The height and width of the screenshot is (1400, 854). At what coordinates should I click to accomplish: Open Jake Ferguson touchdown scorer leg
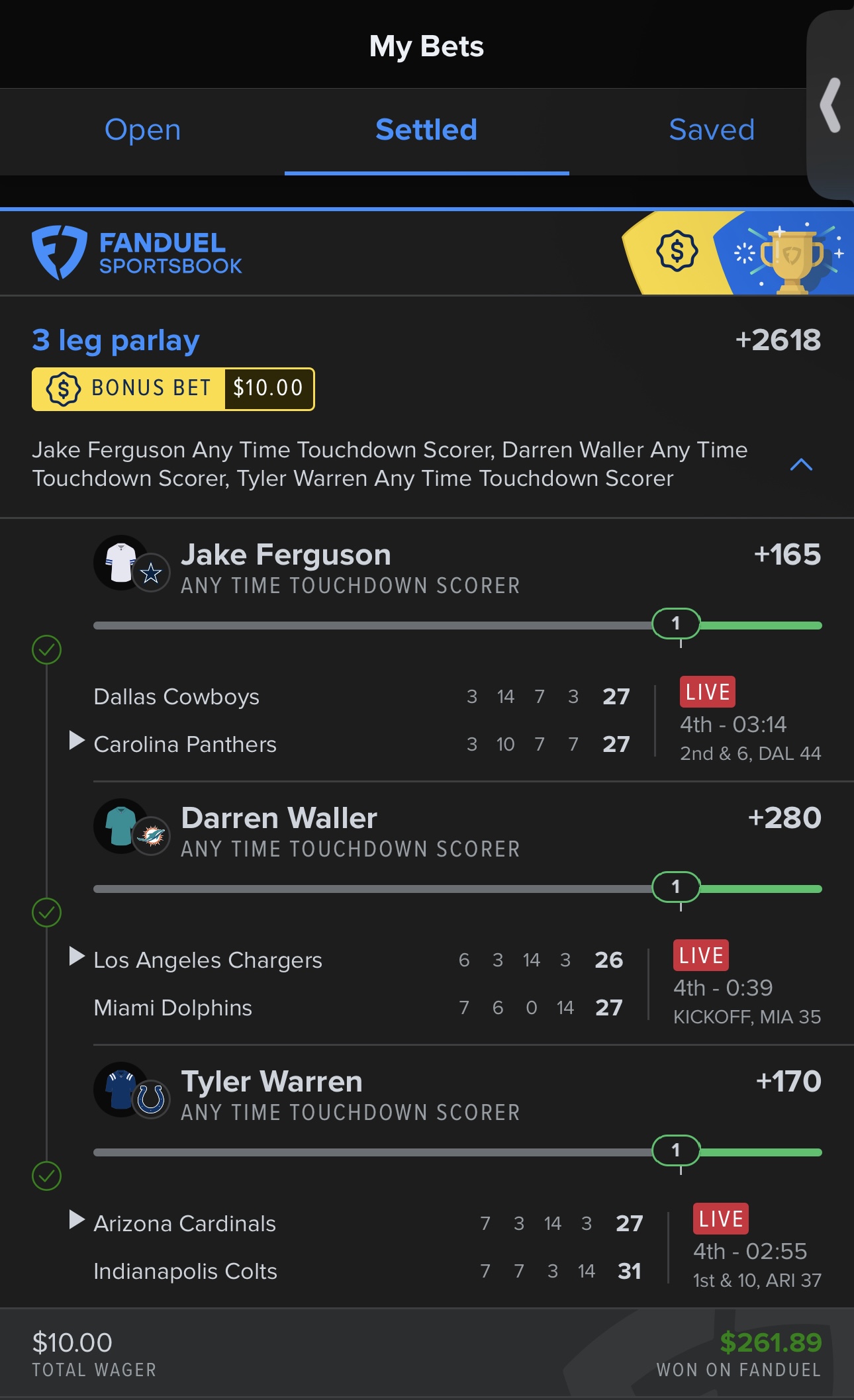click(285, 555)
